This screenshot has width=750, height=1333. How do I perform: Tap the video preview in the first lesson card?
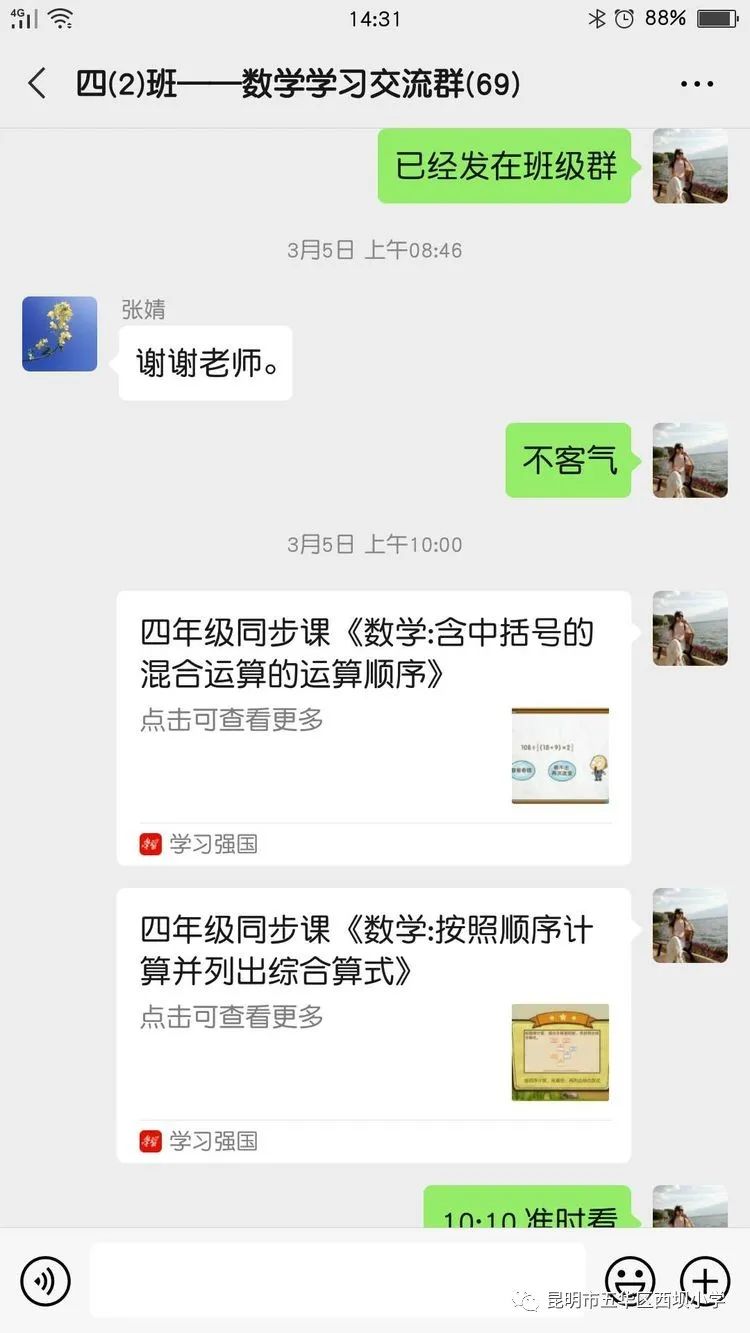[x=558, y=757]
